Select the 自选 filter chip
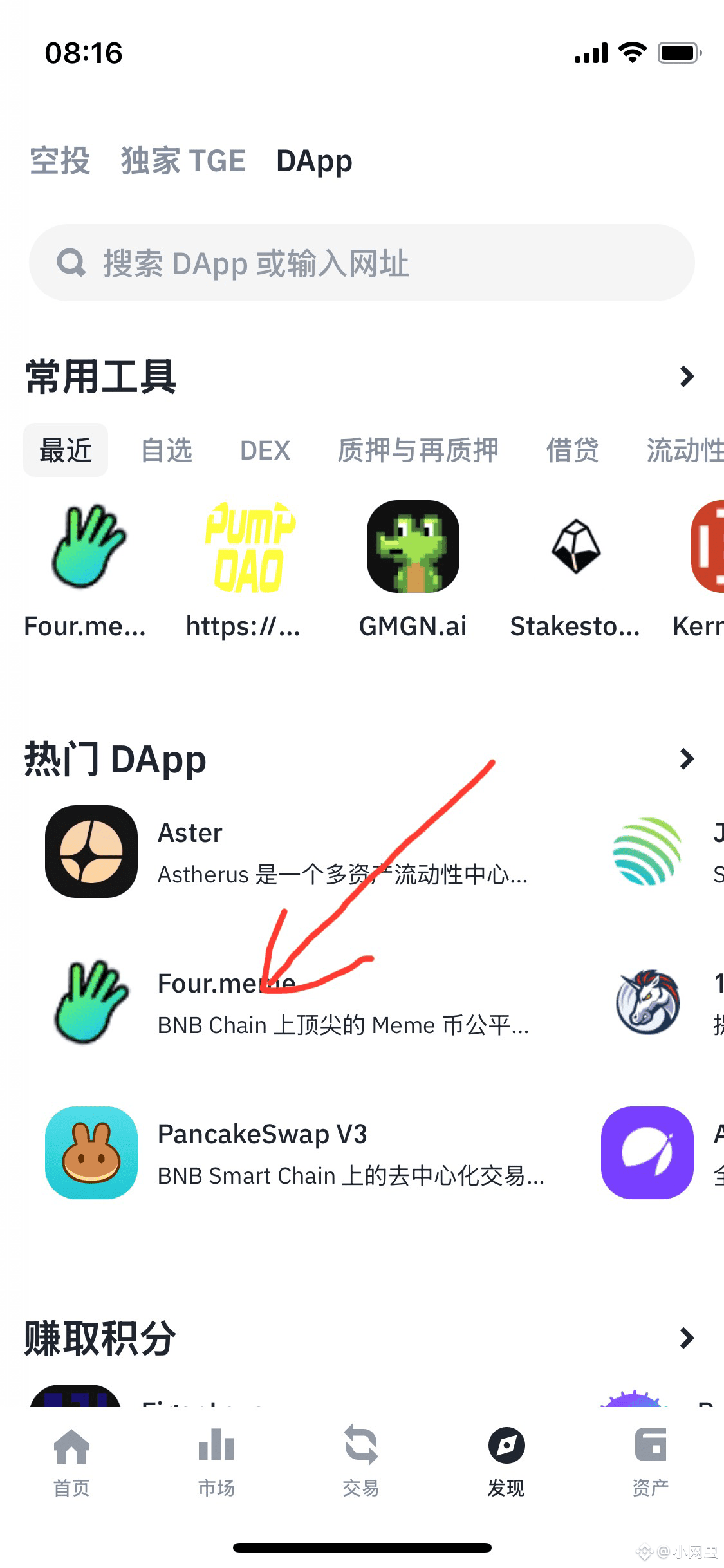 click(x=167, y=450)
